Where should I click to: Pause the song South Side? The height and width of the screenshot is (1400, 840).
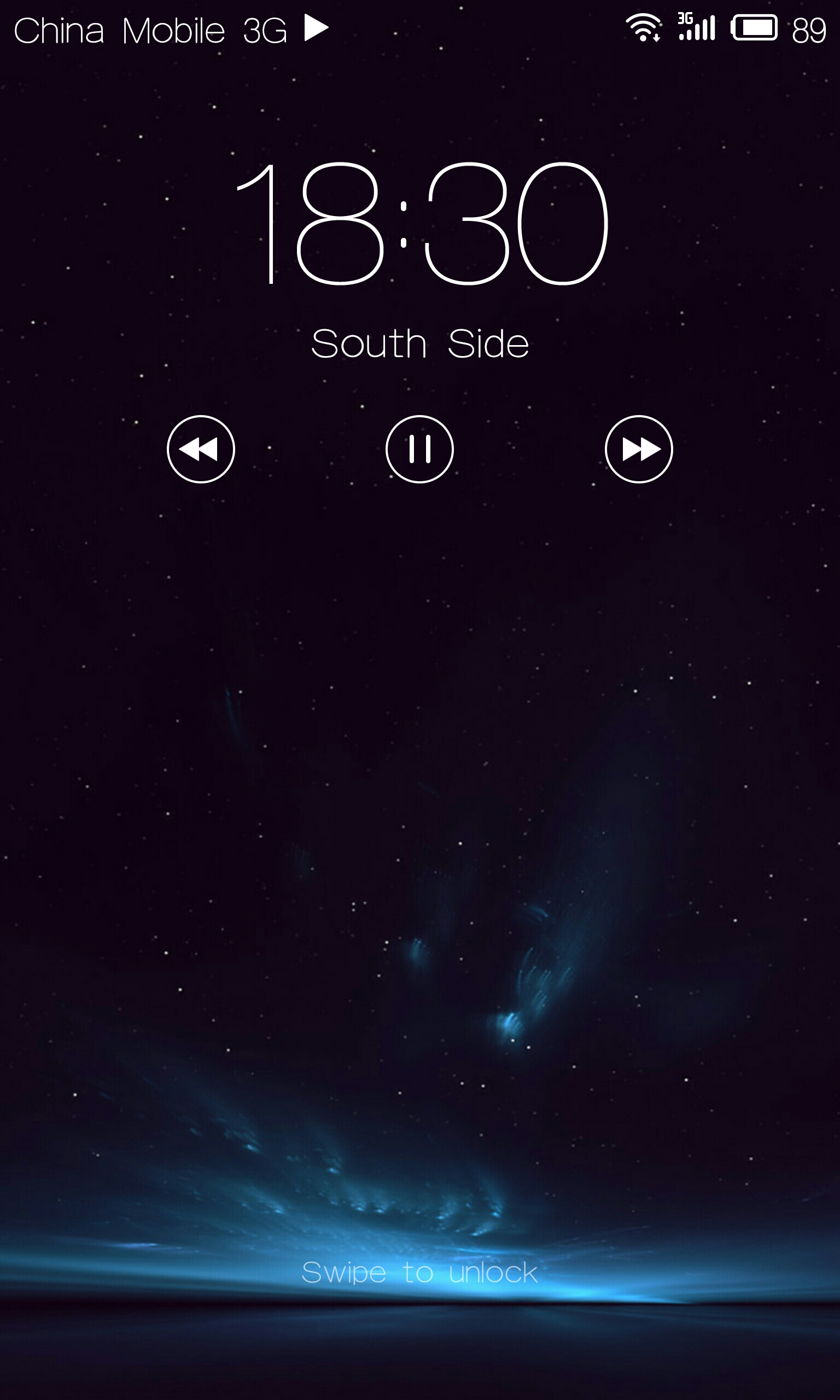click(x=419, y=450)
